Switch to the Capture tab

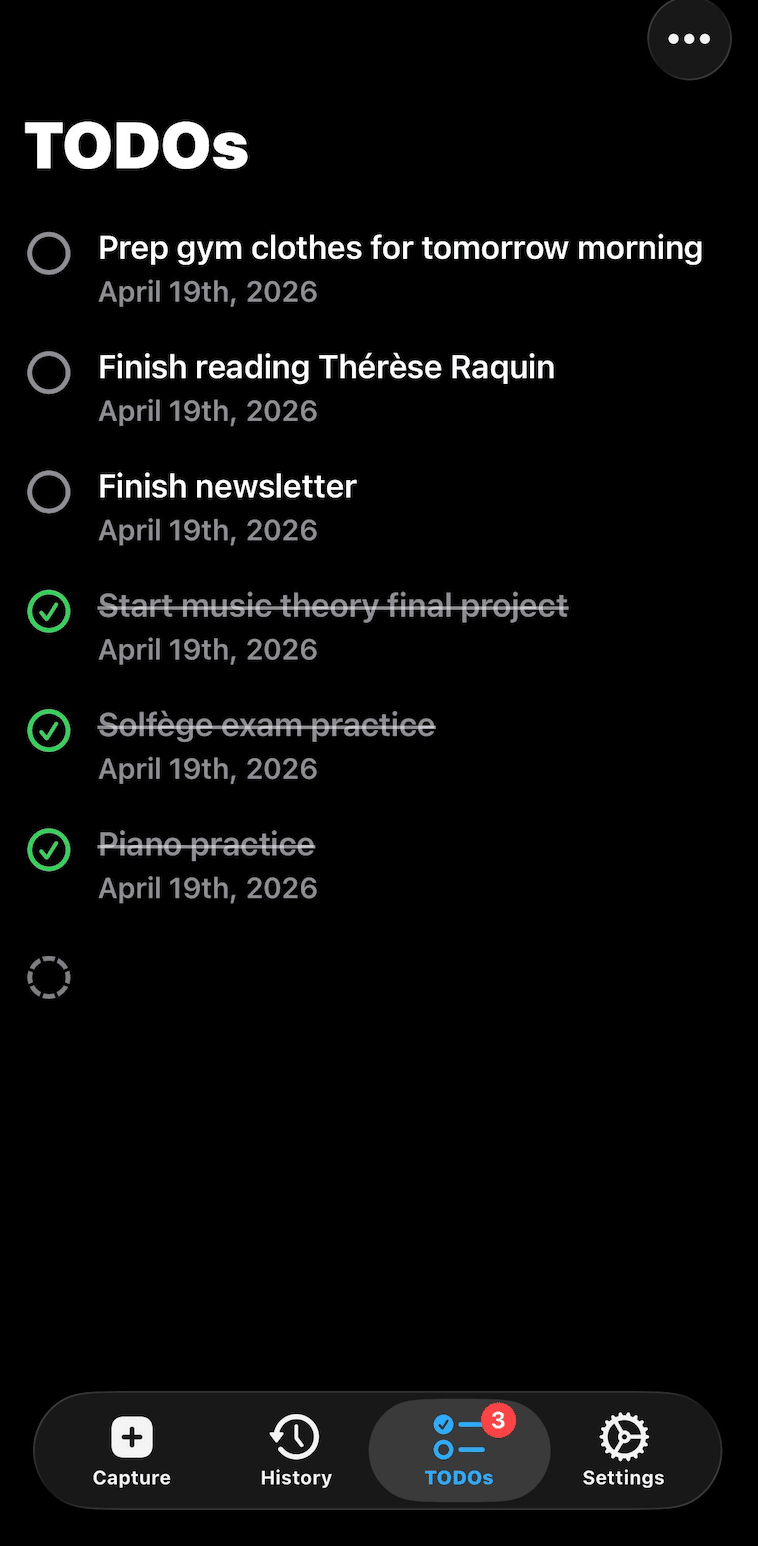(x=132, y=1450)
